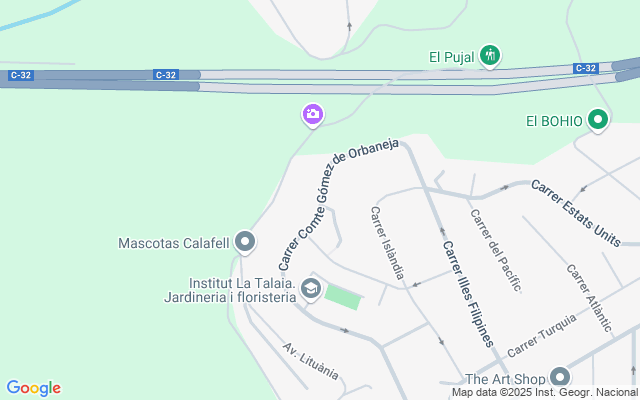Select the Institut La Talaia school marker
Image resolution: width=640 pixels, height=400 pixels.
click(311, 290)
